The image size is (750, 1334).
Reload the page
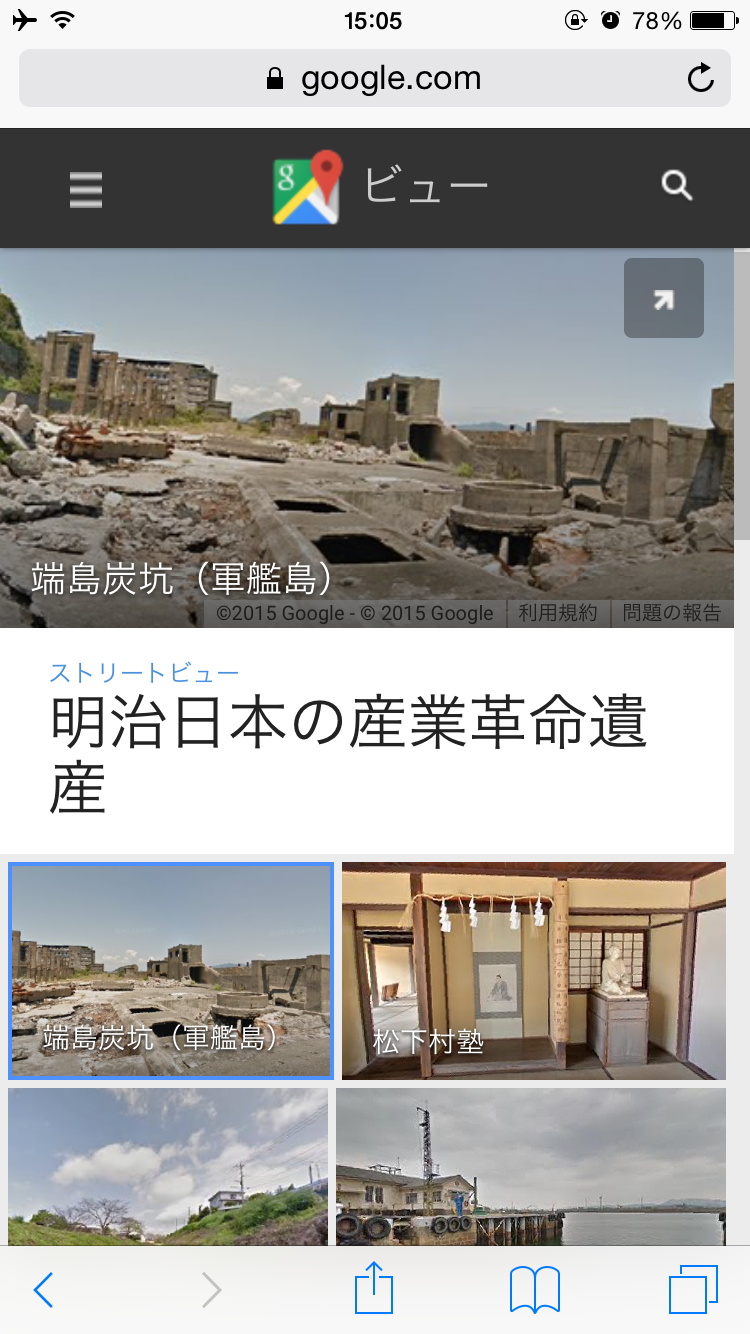(701, 79)
